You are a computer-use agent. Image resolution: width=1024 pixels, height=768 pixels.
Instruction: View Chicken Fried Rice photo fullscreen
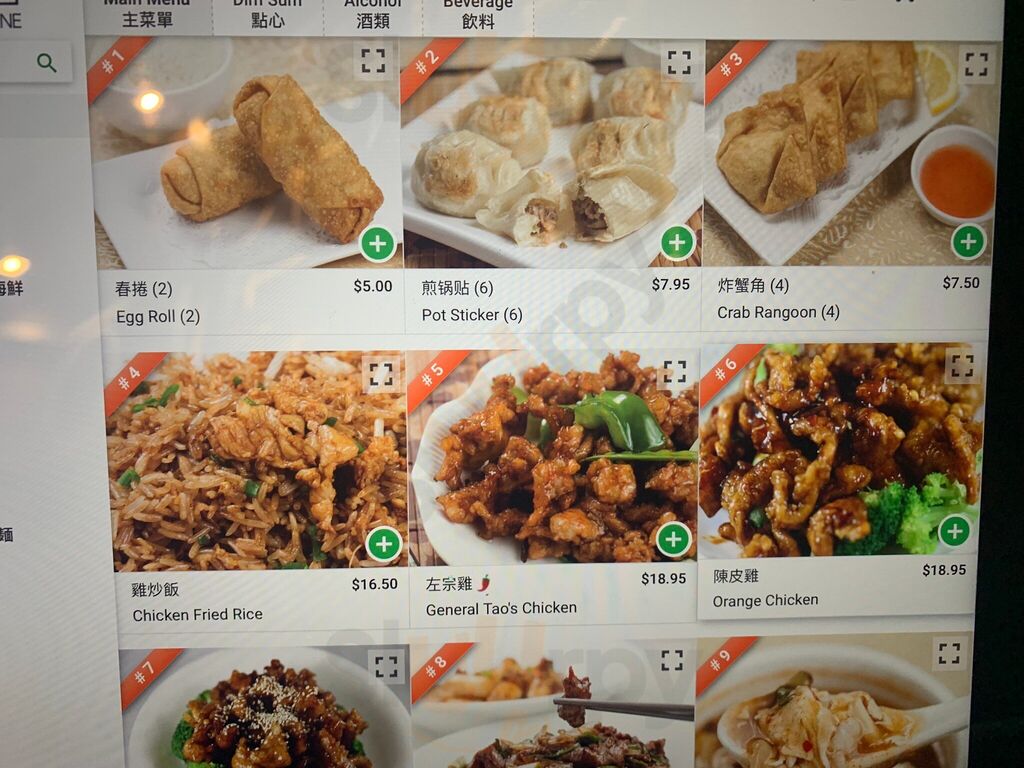click(x=380, y=374)
